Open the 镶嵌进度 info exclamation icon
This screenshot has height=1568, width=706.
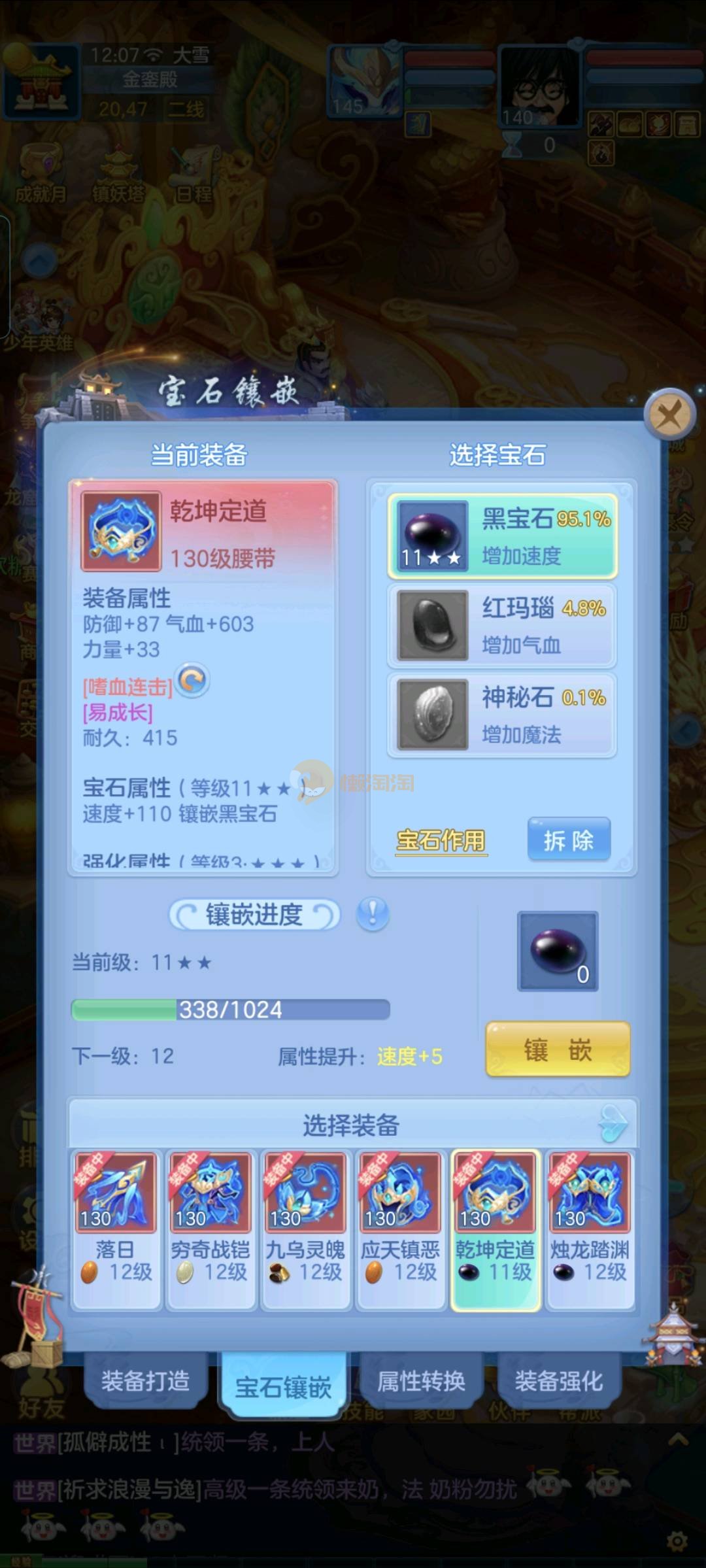point(373,914)
